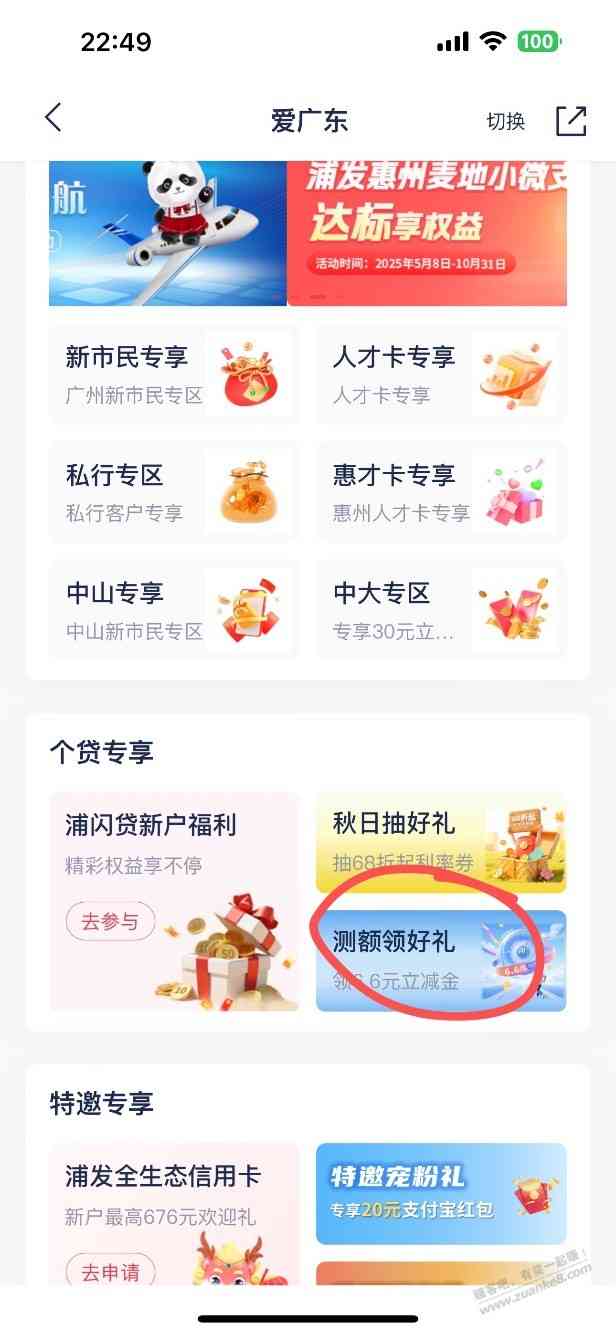616x1334 pixels.
Task: Open the 特邀宠粉礼 banner
Action: click(440, 1193)
